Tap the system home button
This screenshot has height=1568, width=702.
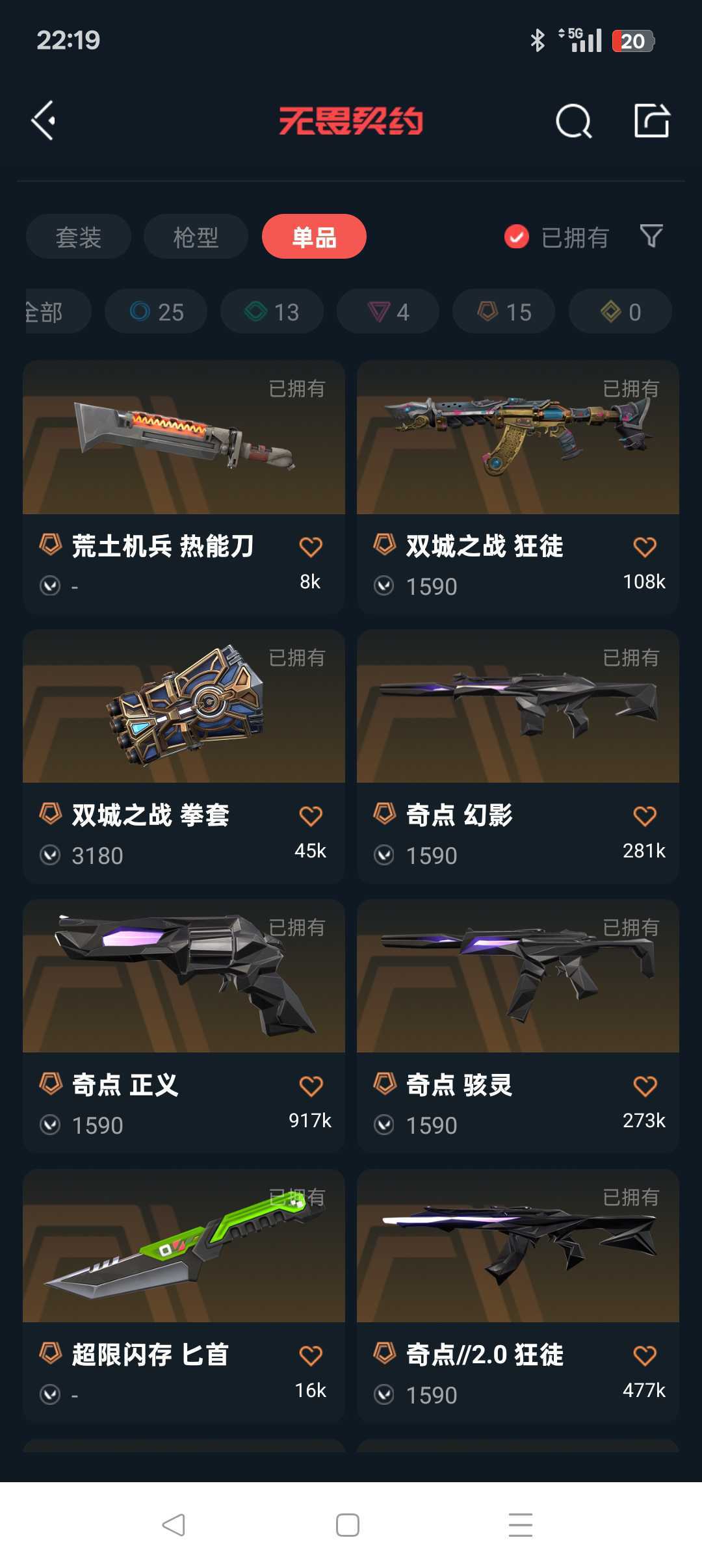[x=348, y=1524]
